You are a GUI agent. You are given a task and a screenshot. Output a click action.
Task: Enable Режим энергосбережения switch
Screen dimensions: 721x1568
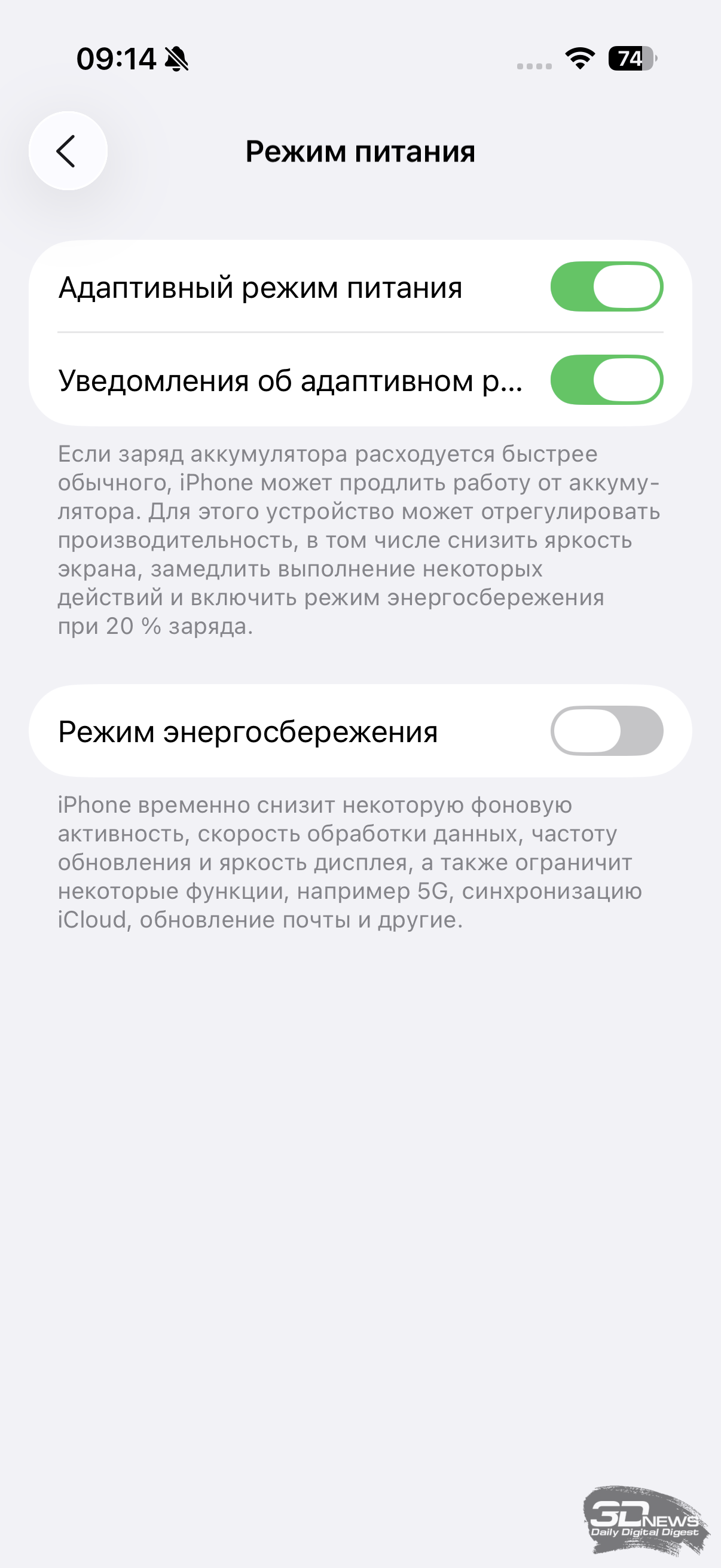(x=606, y=730)
